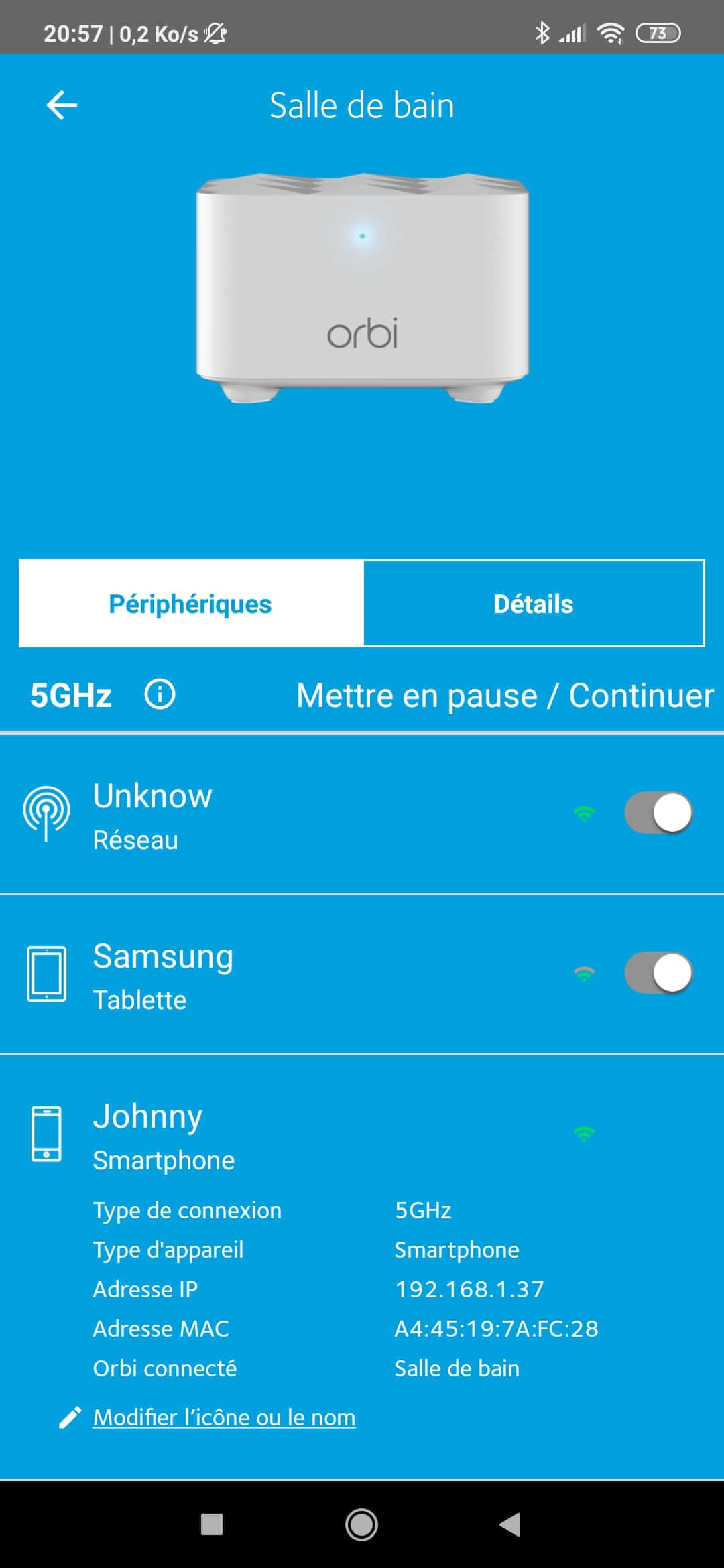Toggle the pause switch for Samsung
This screenshot has height=1568, width=724.
[658, 973]
